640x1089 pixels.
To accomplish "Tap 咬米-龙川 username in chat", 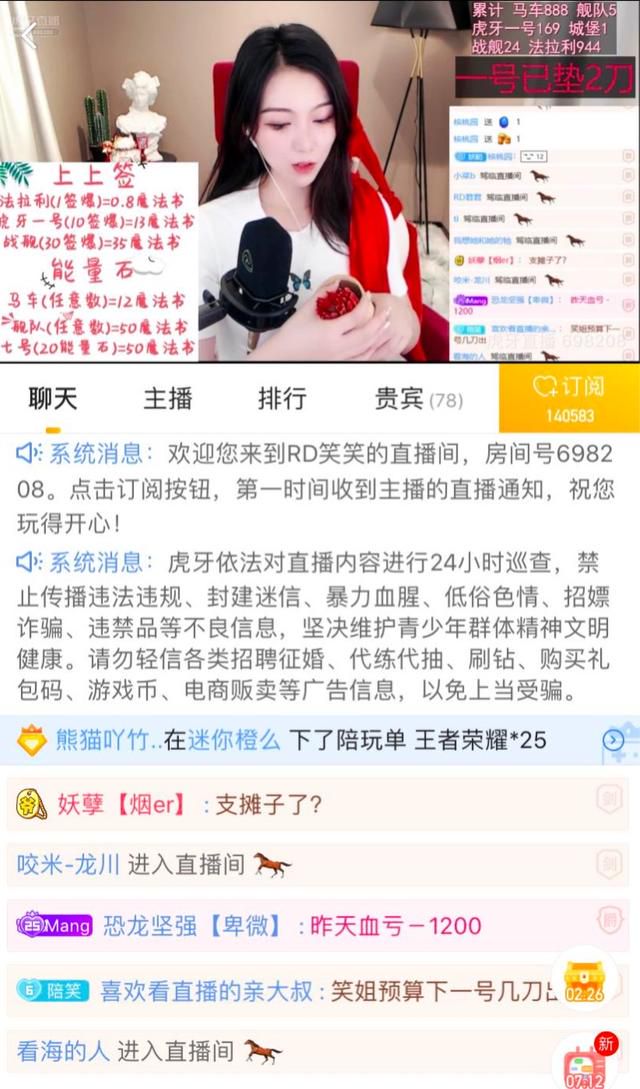I will [68, 865].
